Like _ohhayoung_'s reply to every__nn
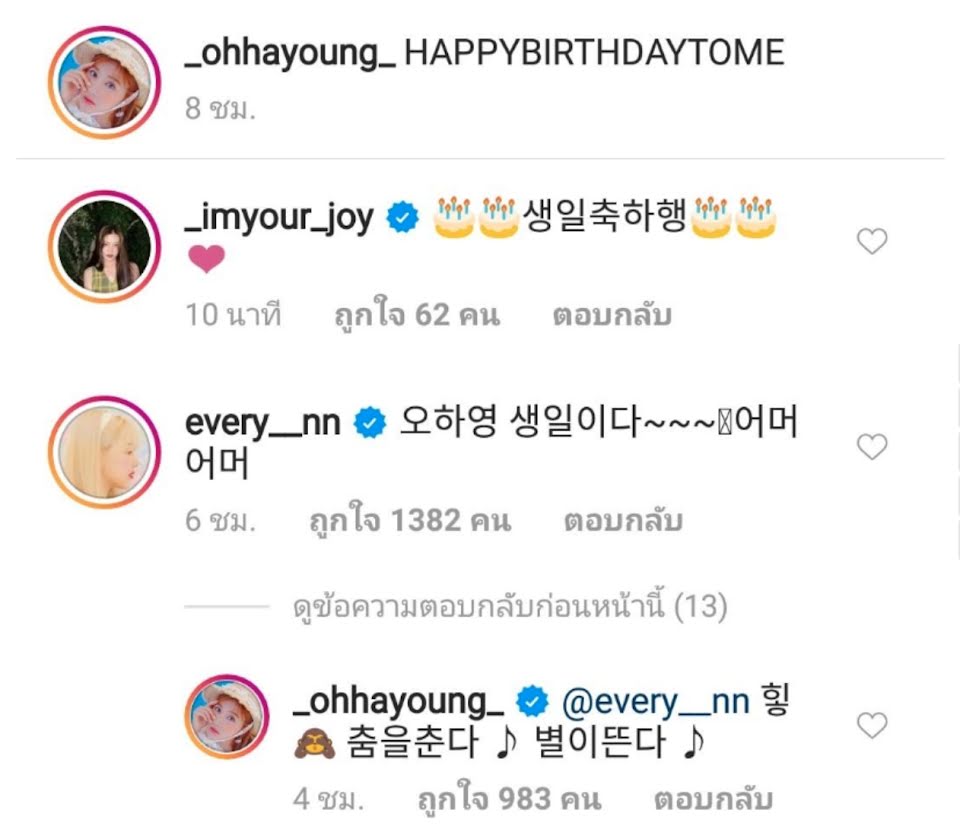This screenshot has height=829, width=960. click(873, 725)
